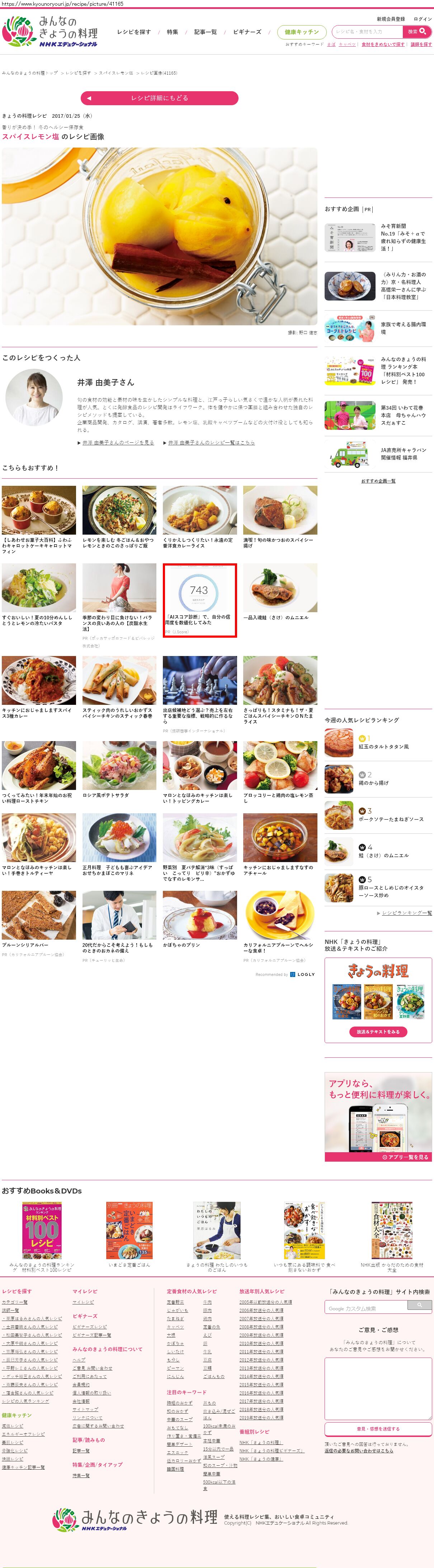Select the 新規会員登録 sign-up link
The image size is (434, 1568).
tap(390, 19)
